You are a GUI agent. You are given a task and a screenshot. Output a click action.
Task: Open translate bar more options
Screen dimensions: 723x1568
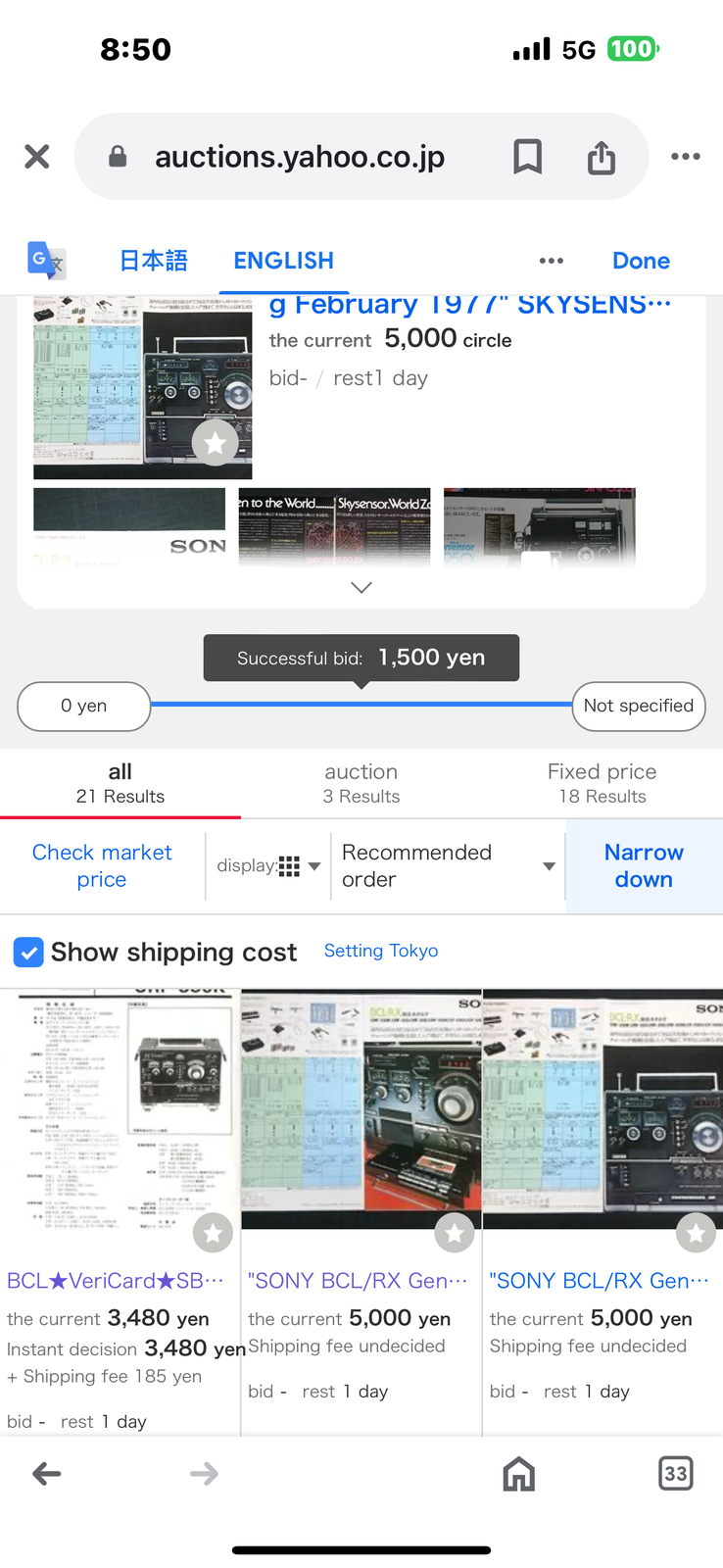pos(552,261)
